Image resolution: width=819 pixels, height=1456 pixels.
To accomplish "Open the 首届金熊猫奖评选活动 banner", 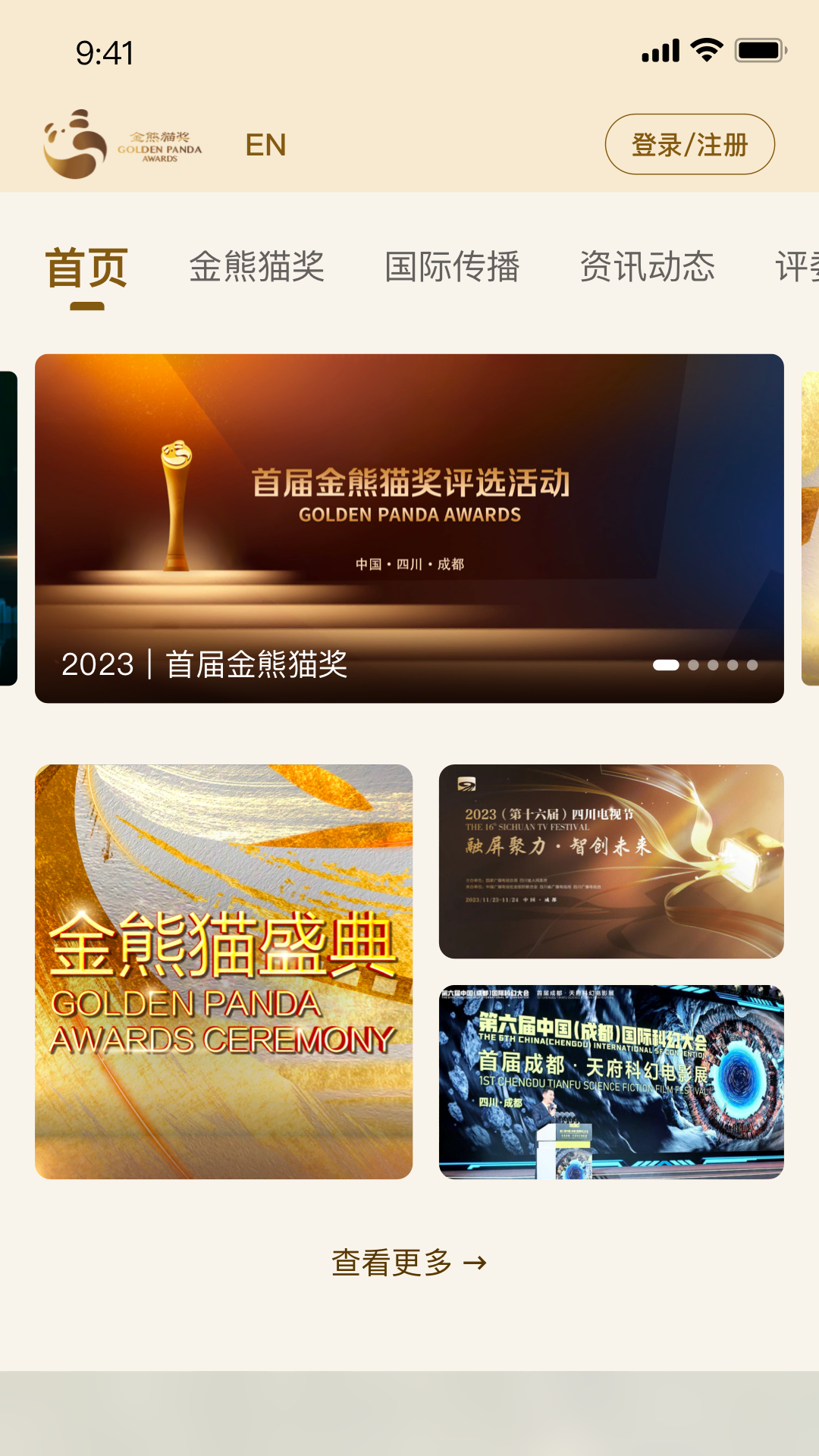I will [x=409, y=528].
